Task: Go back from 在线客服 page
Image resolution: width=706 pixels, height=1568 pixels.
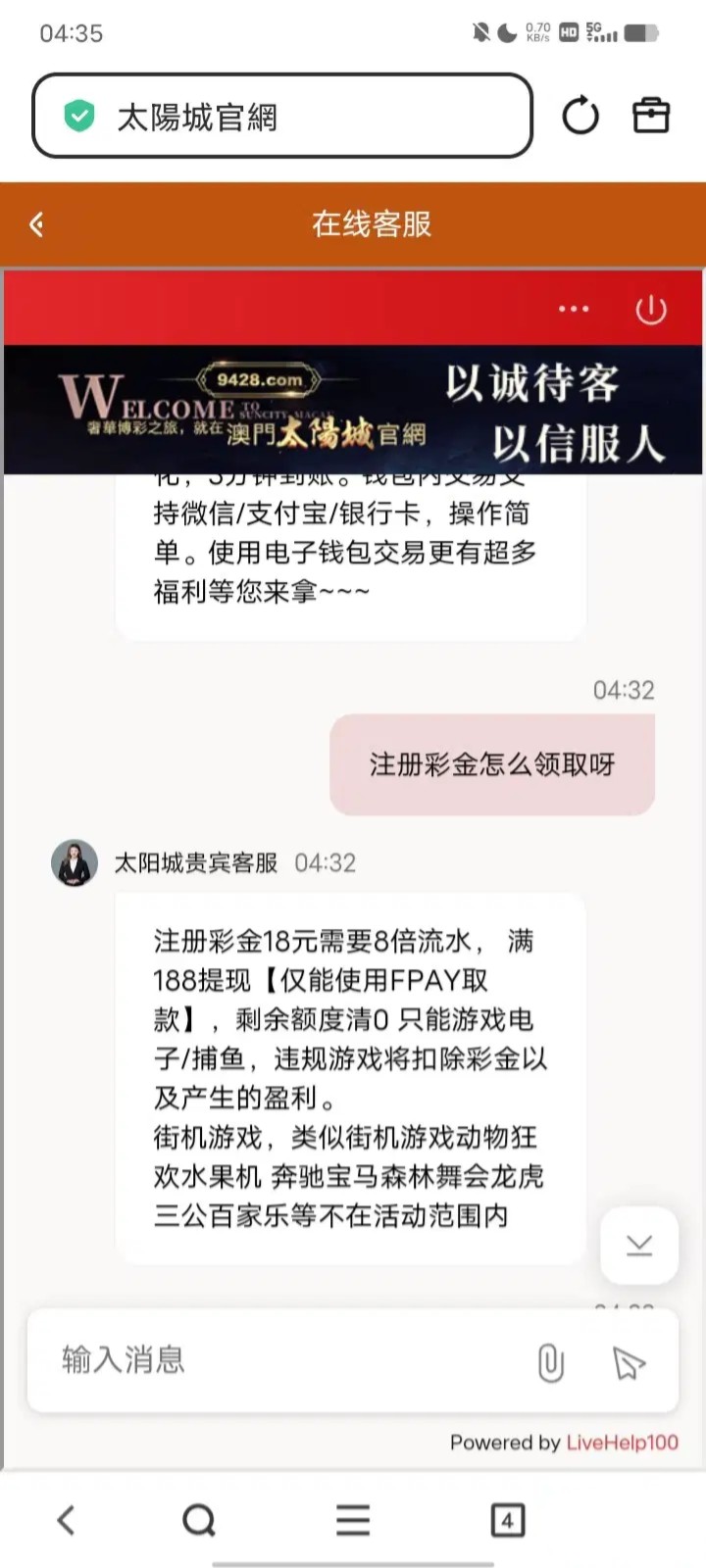Action: (x=37, y=224)
